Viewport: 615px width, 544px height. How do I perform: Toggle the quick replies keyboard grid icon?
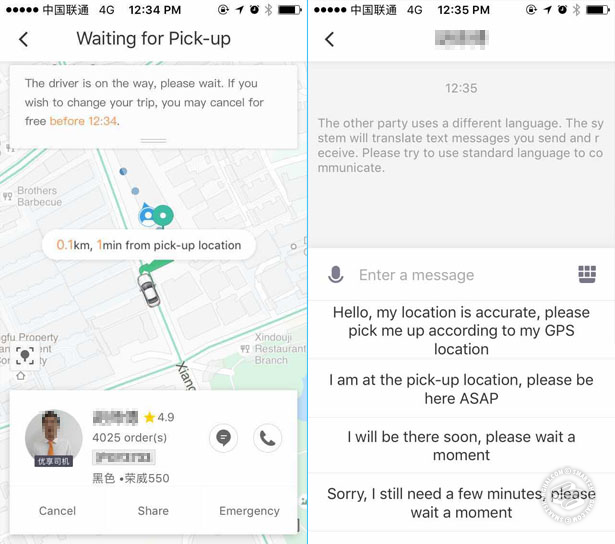(587, 275)
